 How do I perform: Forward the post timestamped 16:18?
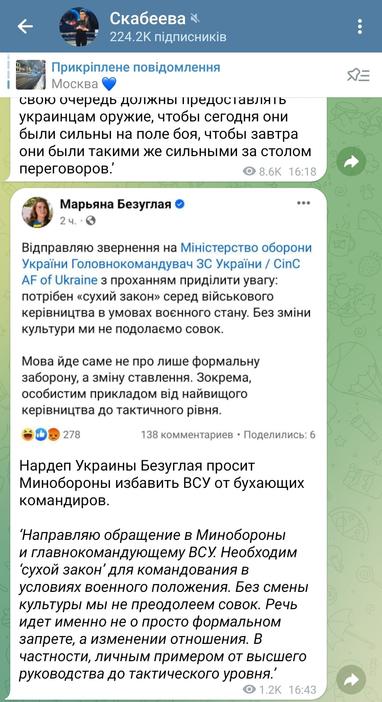click(351, 162)
